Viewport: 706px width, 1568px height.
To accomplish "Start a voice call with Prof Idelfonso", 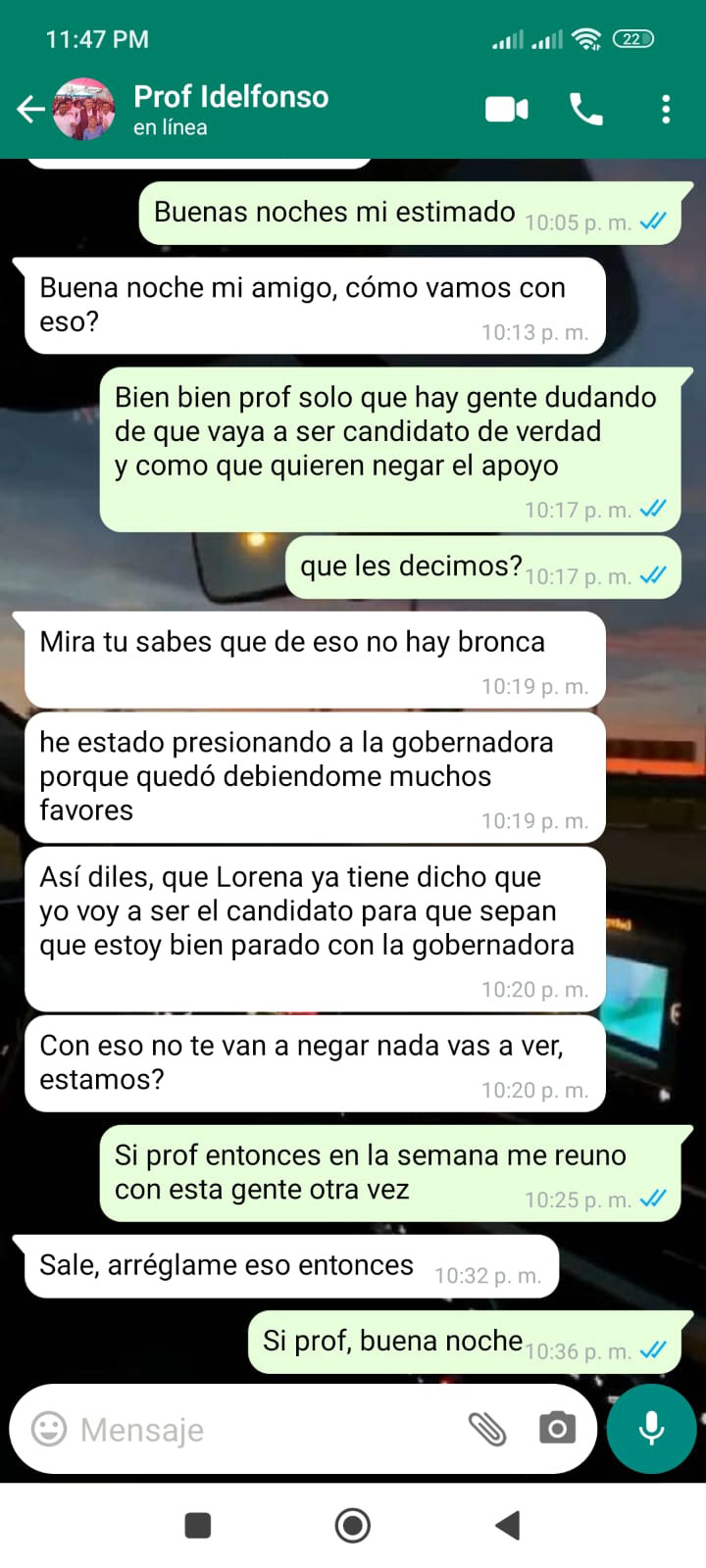I will [586, 109].
